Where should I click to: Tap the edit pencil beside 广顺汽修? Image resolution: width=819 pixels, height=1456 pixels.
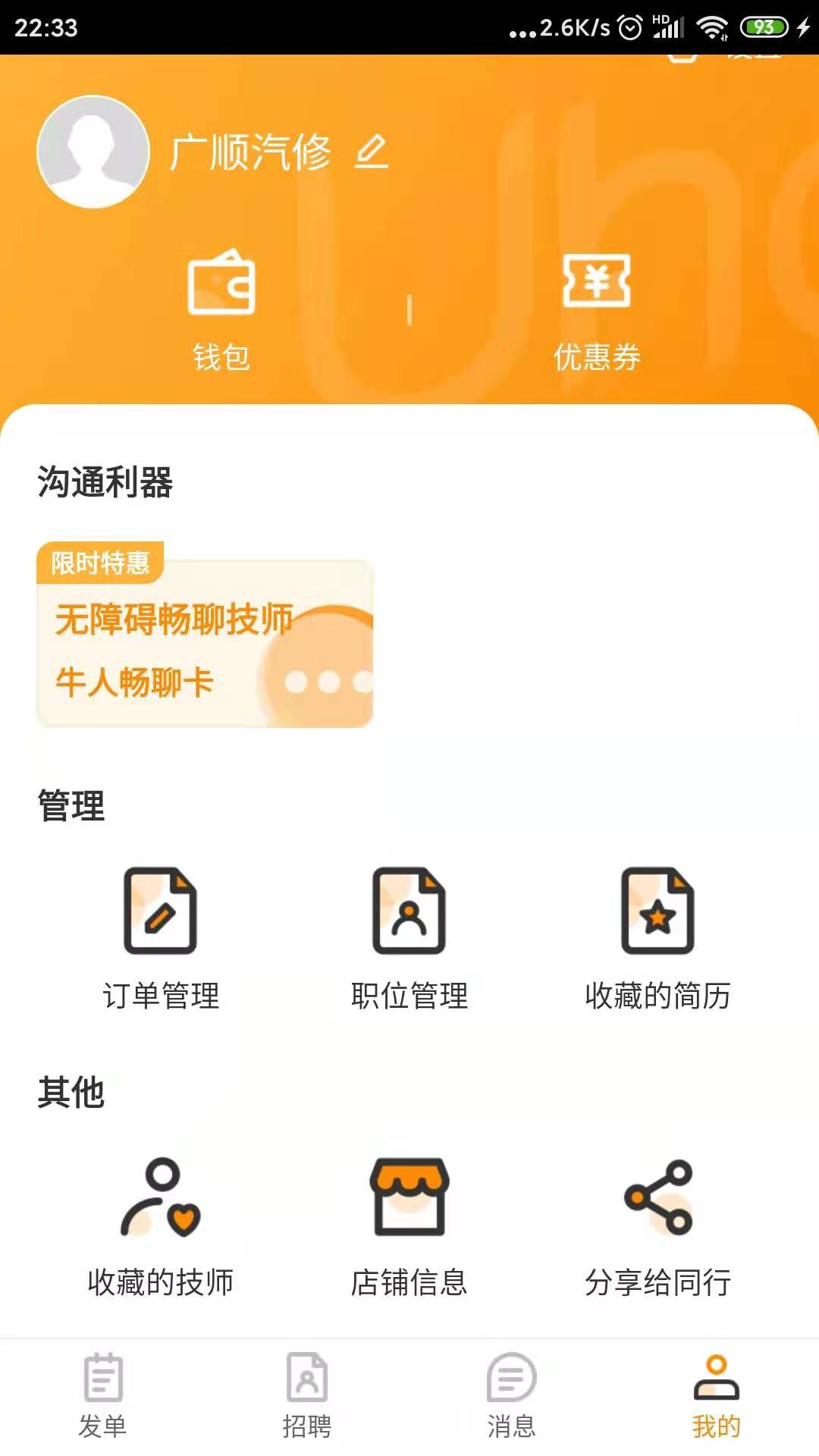[x=372, y=151]
